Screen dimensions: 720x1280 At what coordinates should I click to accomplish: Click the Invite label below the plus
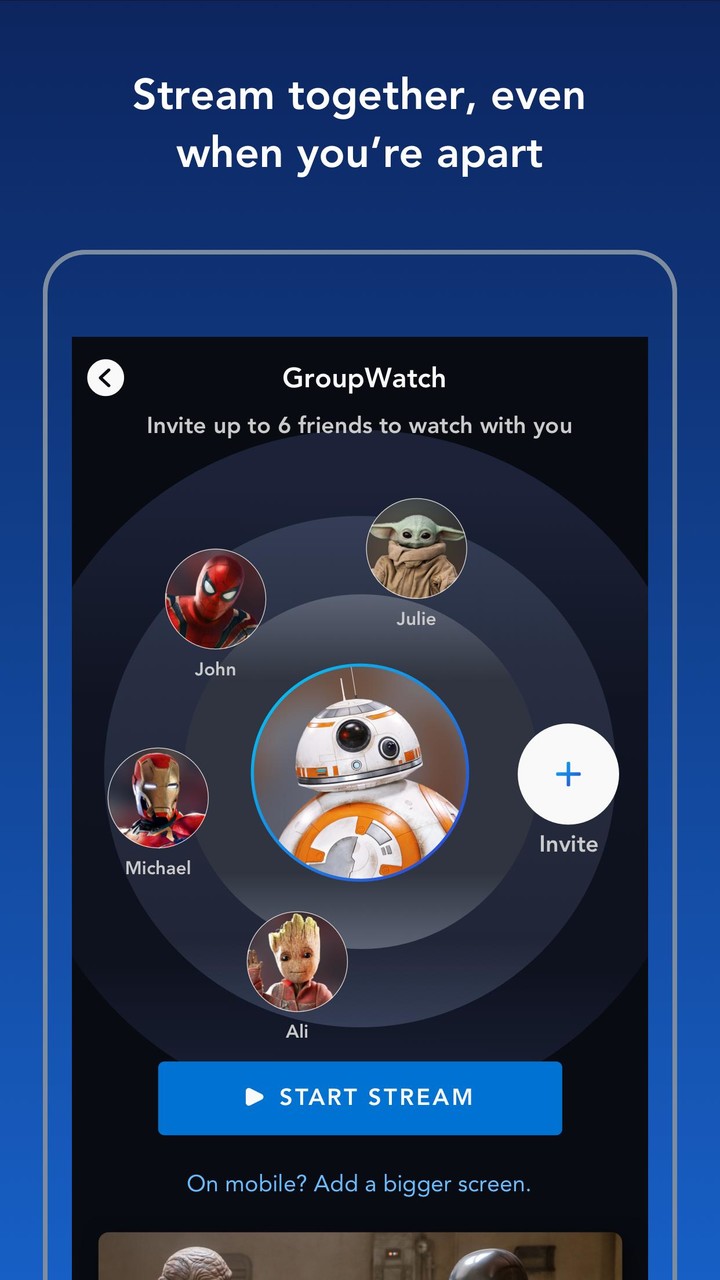[x=567, y=843]
